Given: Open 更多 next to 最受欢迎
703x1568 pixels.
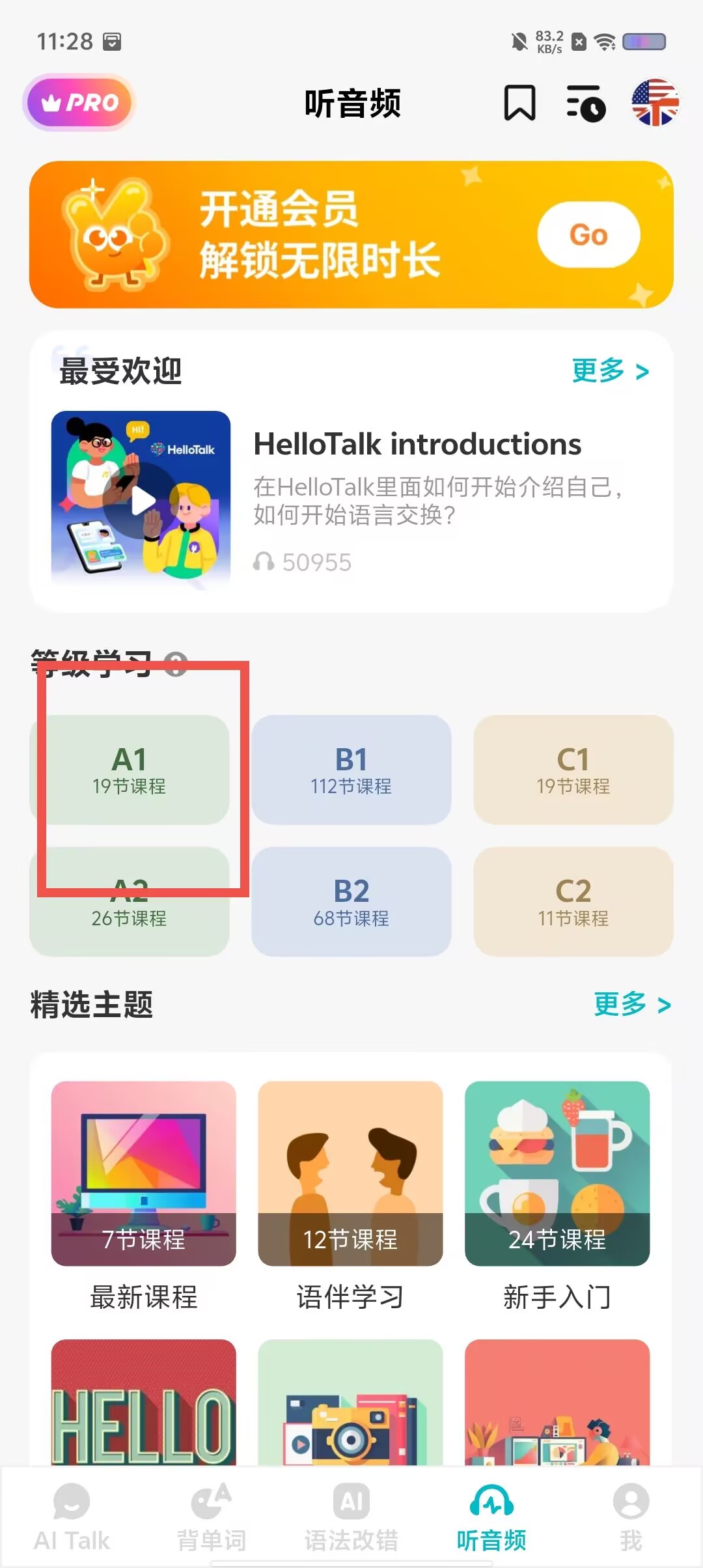Looking at the screenshot, I should [x=610, y=371].
